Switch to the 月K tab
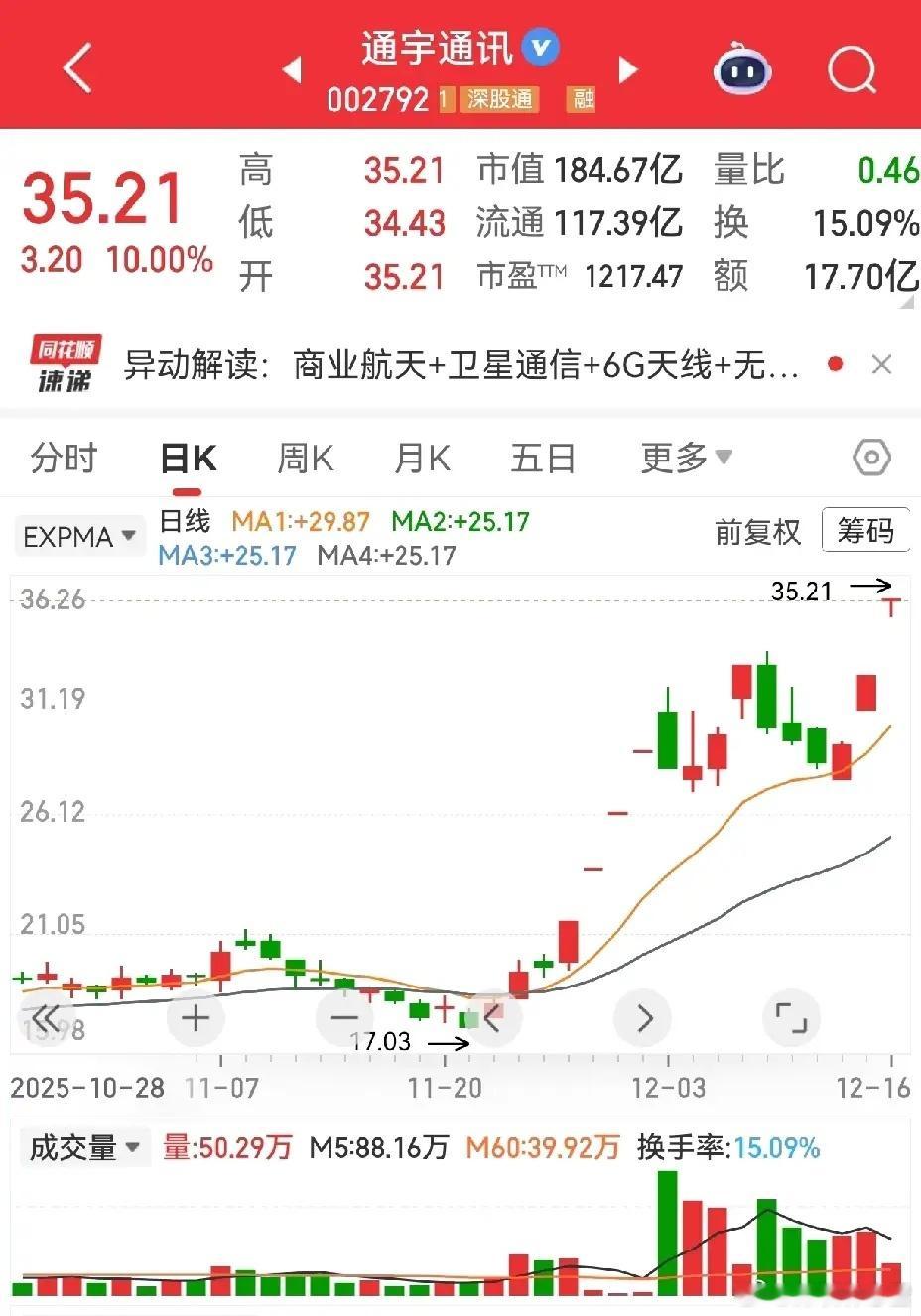921x1316 pixels. [422, 459]
